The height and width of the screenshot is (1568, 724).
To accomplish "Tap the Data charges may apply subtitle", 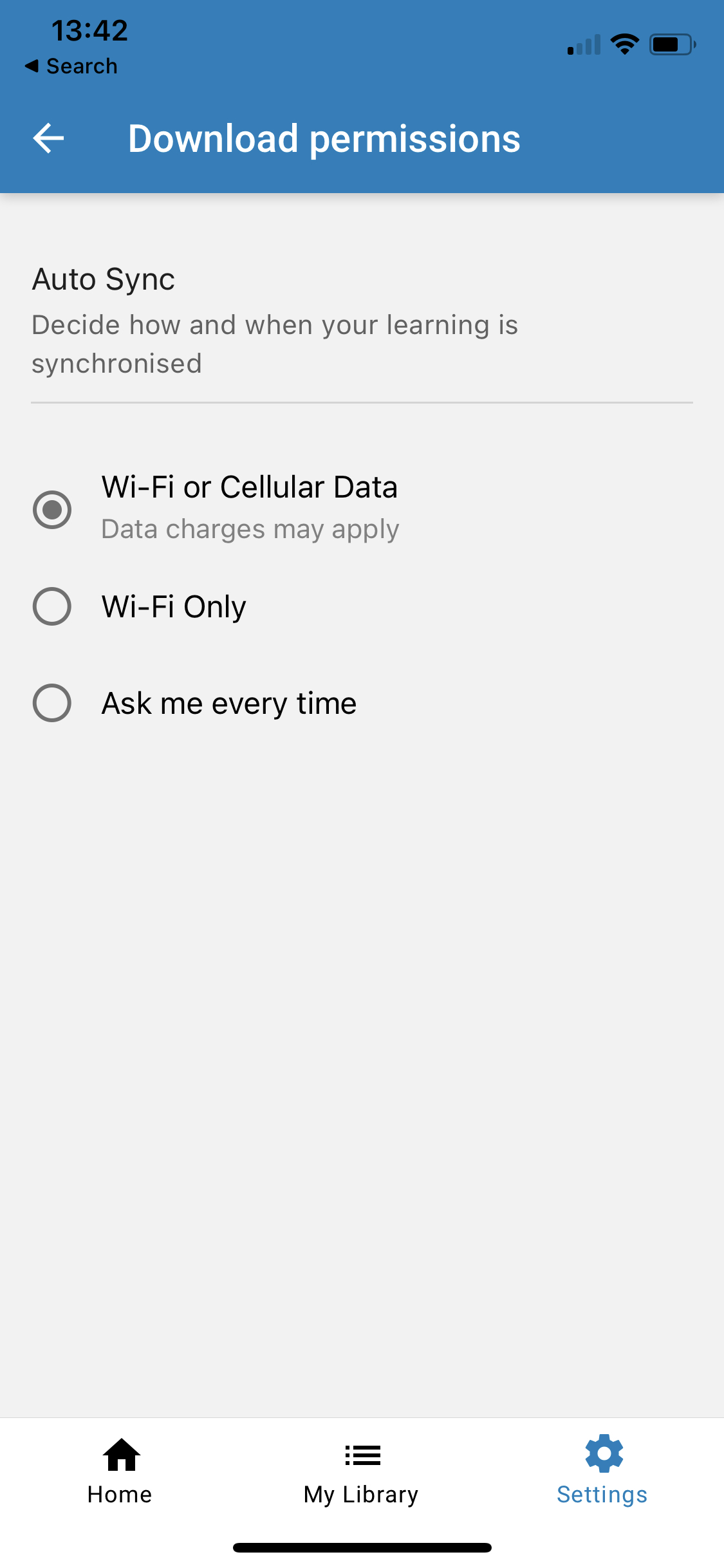I will coord(250,528).
